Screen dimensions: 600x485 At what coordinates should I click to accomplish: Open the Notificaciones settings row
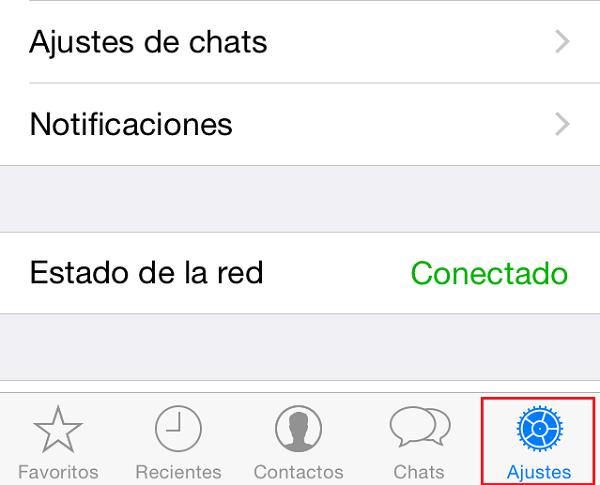point(300,124)
